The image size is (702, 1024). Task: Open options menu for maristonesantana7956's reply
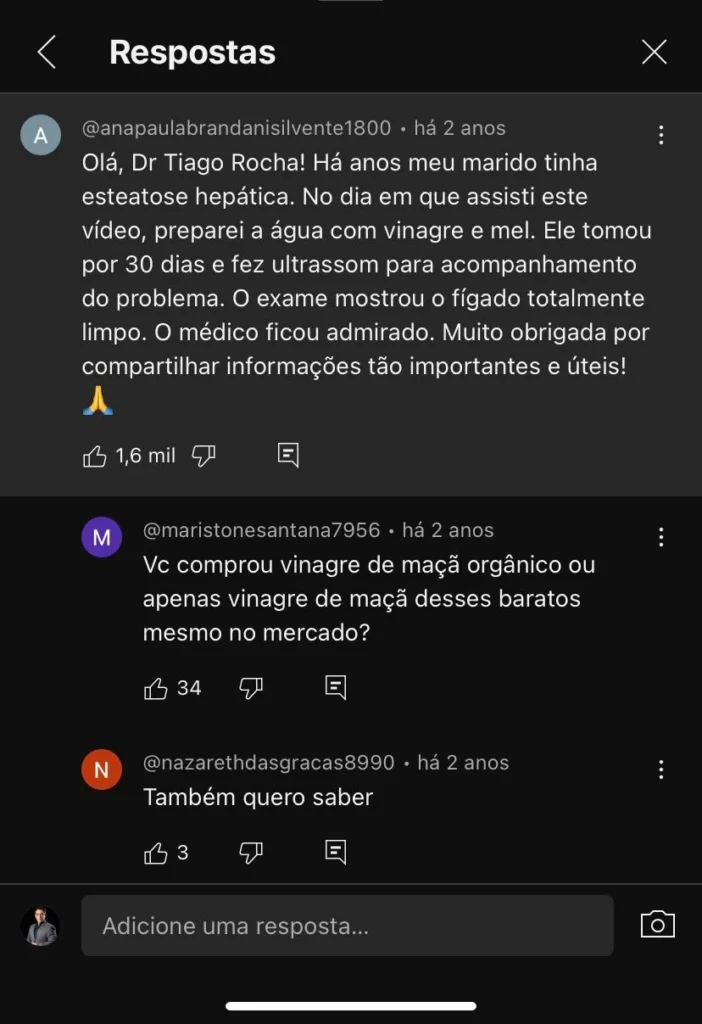tap(661, 537)
